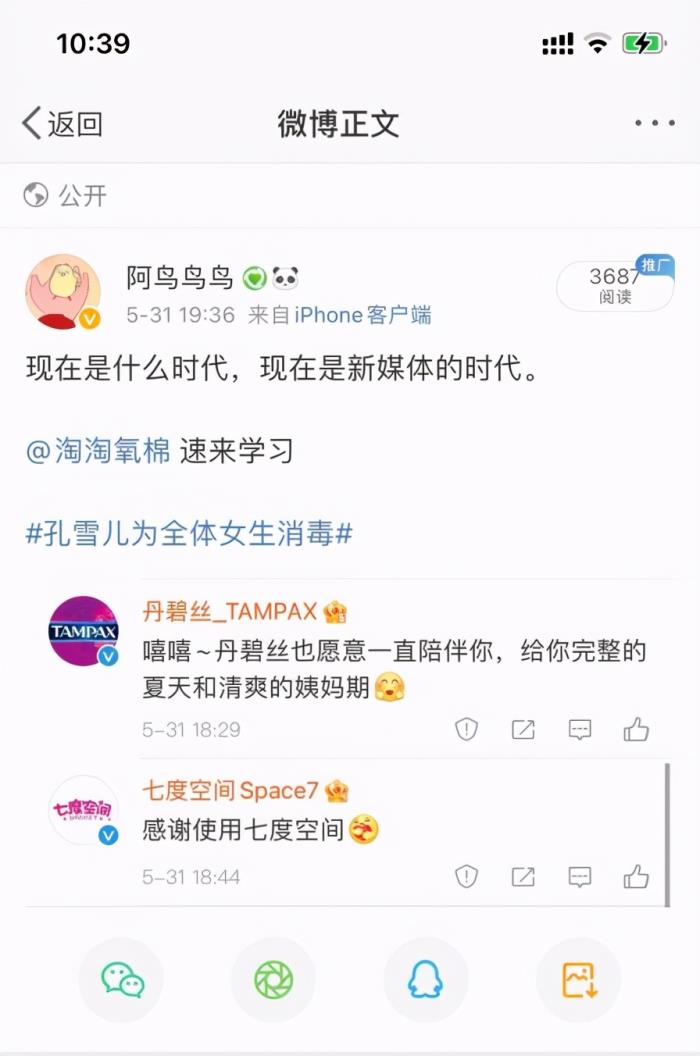Tap the 3687 阅读 promote badge
Image resolution: width=700 pixels, height=1056 pixels.
pyautogui.click(x=614, y=286)
